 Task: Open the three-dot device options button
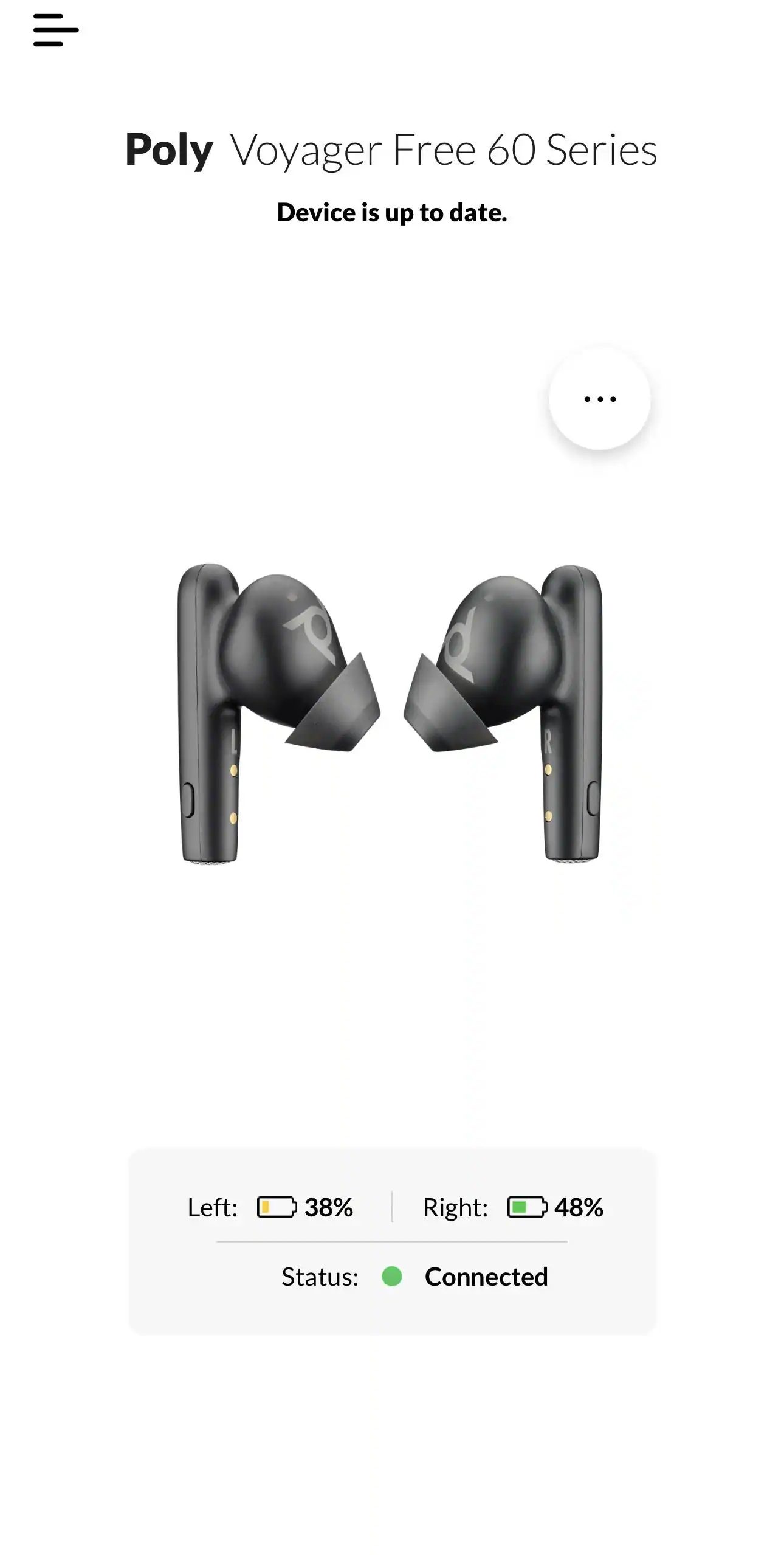pos(599,399)
